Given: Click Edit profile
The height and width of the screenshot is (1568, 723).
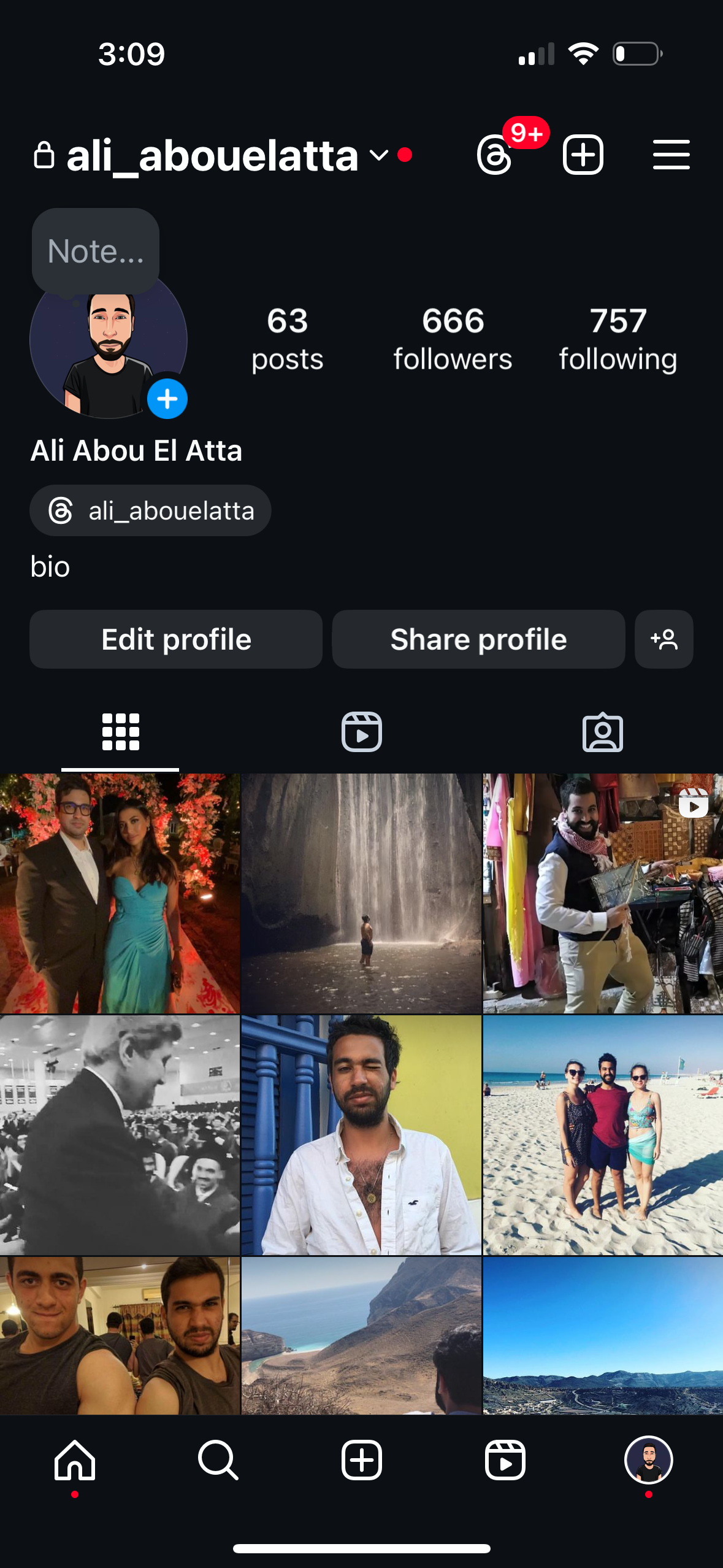Looking at the screenshot, I should tap(176, 639).
